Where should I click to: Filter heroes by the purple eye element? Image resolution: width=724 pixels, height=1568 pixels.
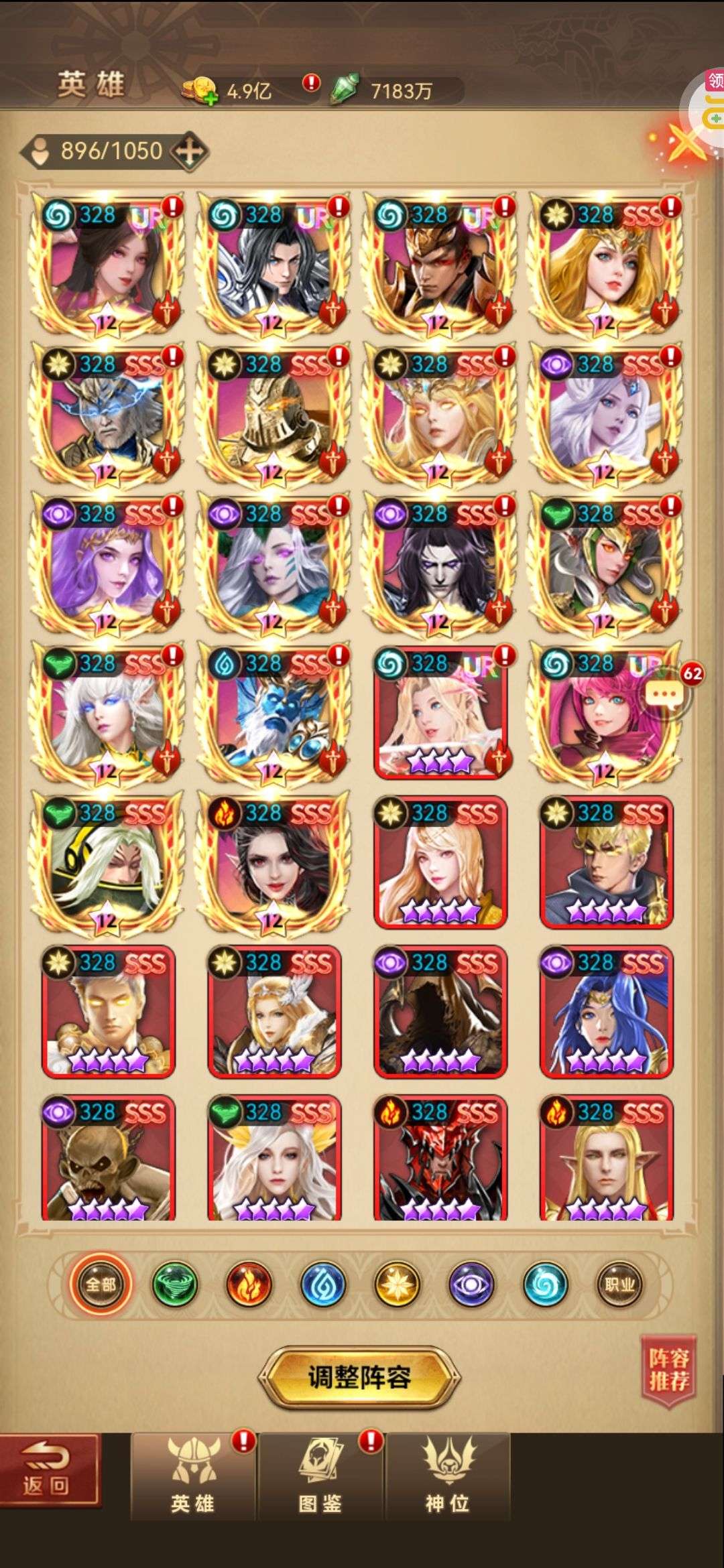(x=471, y=1285)
